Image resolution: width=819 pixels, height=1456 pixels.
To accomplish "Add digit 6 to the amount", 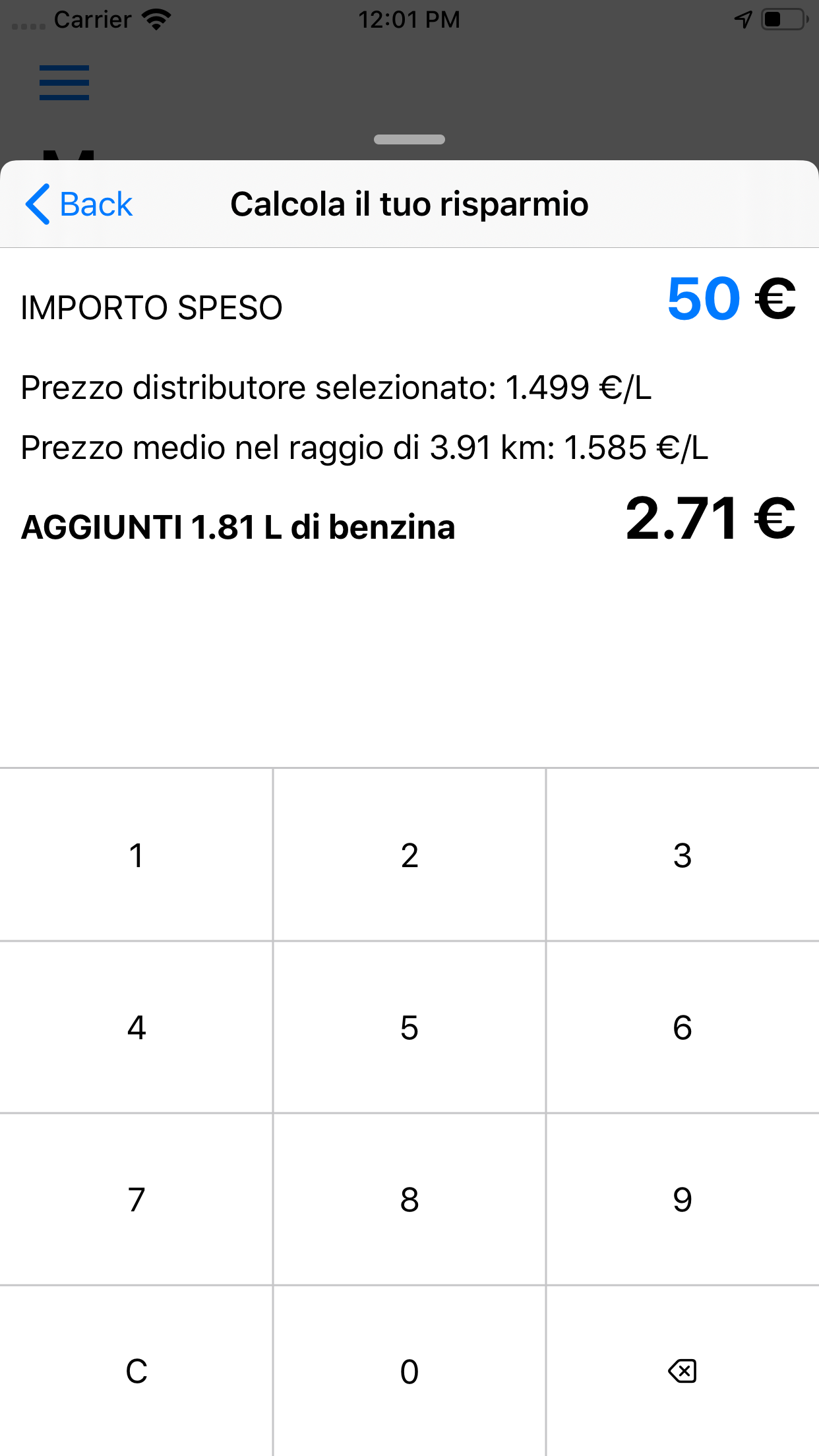I will coord(682,1027).
